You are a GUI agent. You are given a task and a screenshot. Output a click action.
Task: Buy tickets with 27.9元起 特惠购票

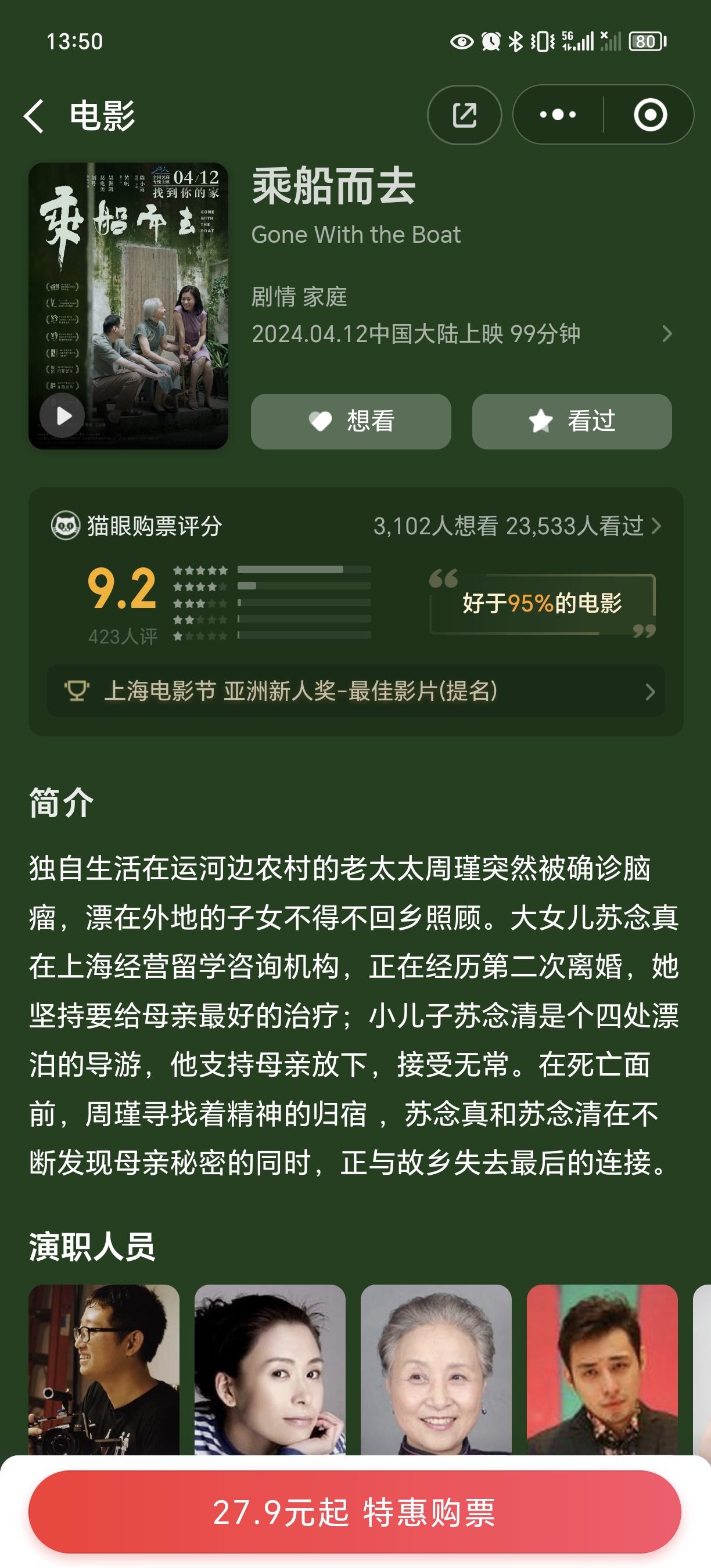(x=355, y=1512)
